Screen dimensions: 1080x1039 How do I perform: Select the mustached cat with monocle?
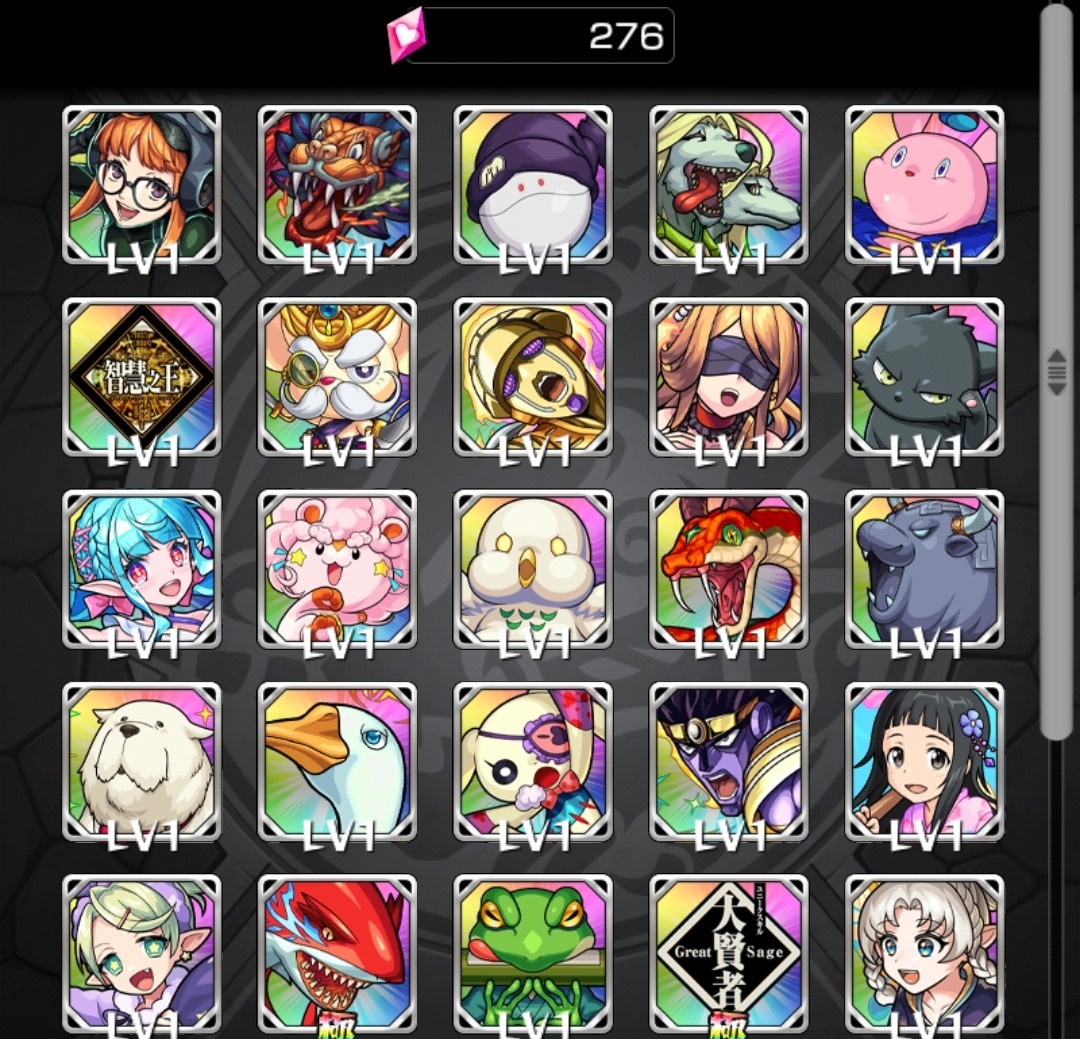pos(337,377)
